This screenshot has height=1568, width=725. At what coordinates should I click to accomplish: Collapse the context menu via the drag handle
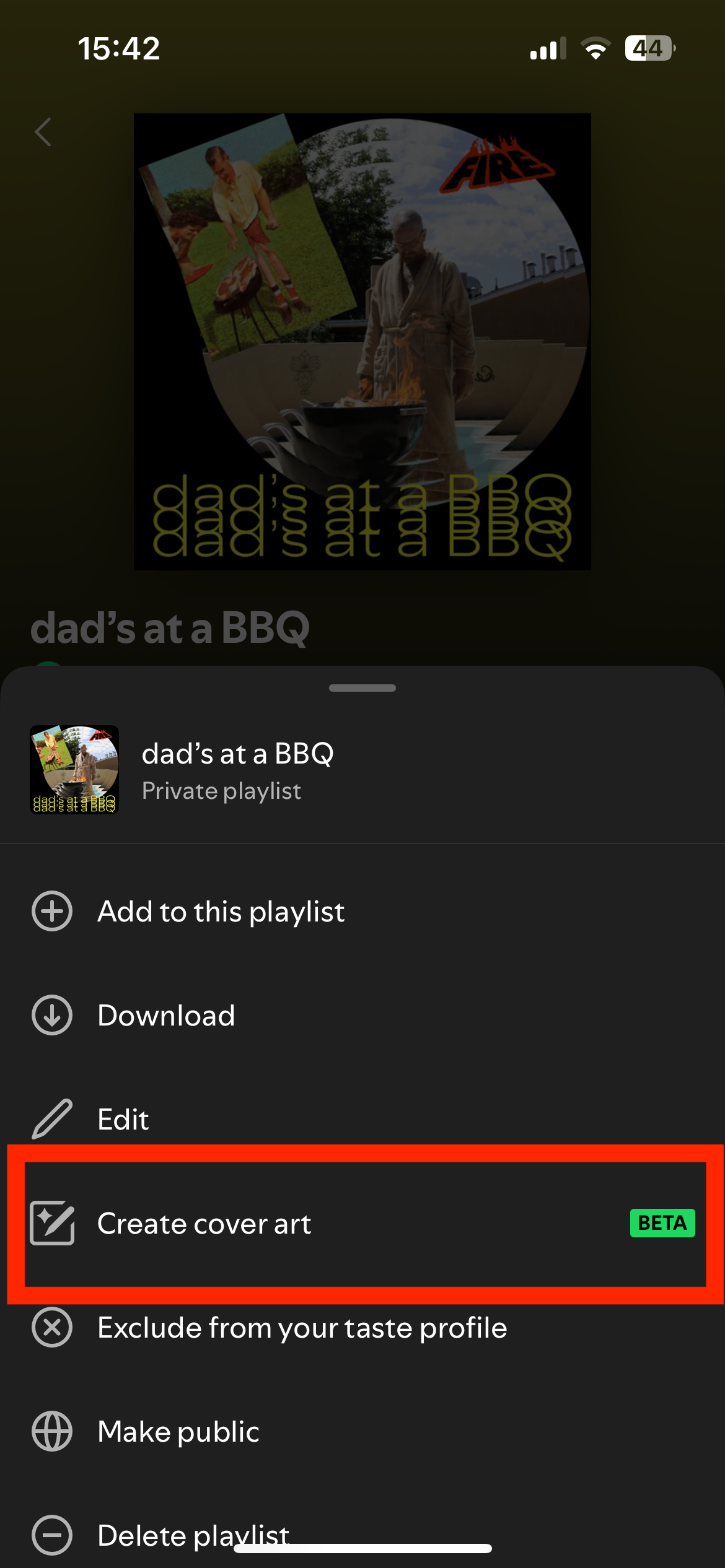362,687
